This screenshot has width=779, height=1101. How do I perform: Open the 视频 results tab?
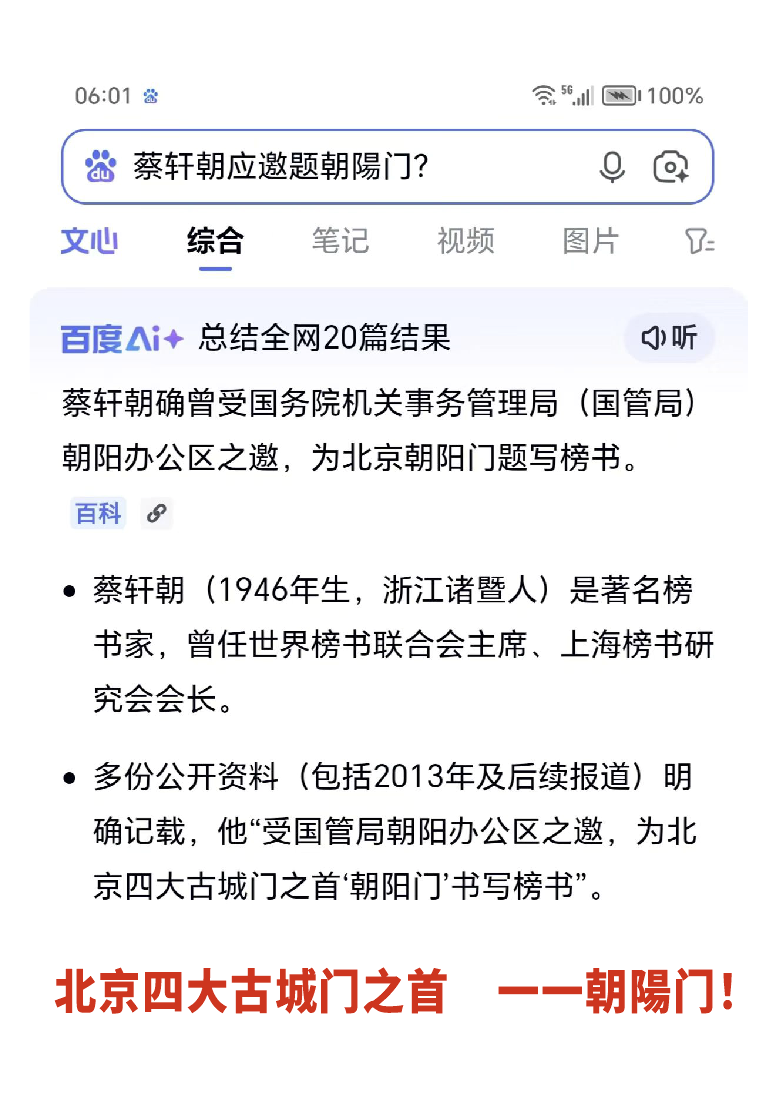click(x=466, y=241)
